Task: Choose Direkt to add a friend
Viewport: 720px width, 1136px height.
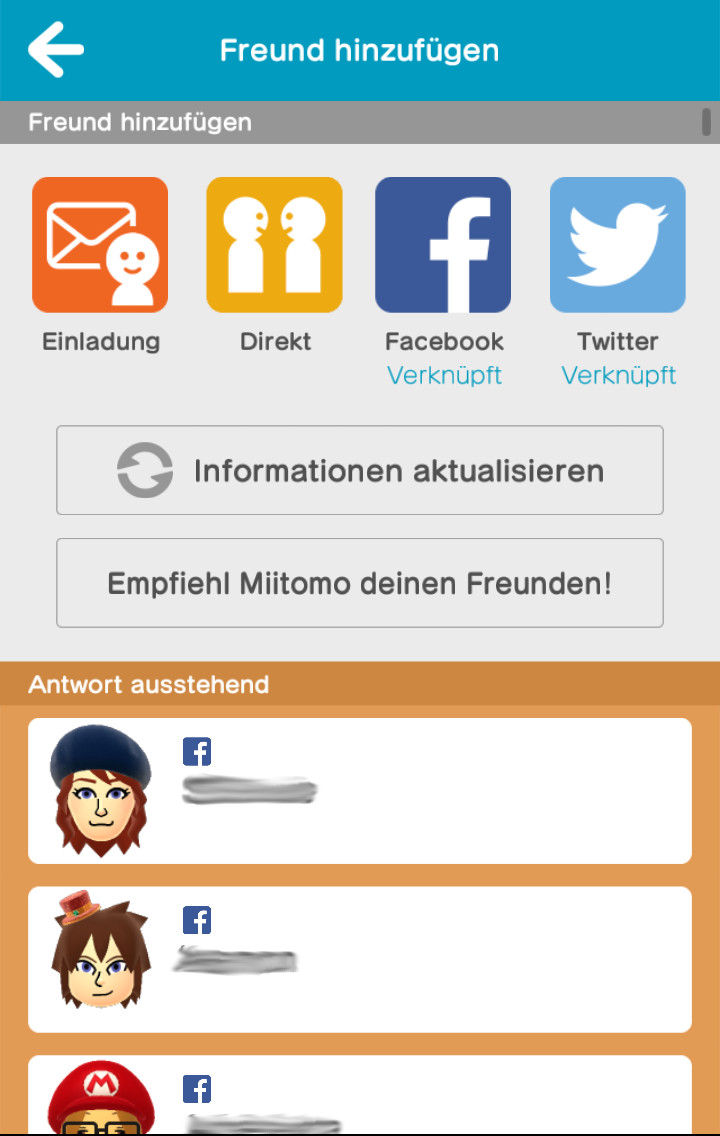Action: pyautogui.click(x=274, y=246)
